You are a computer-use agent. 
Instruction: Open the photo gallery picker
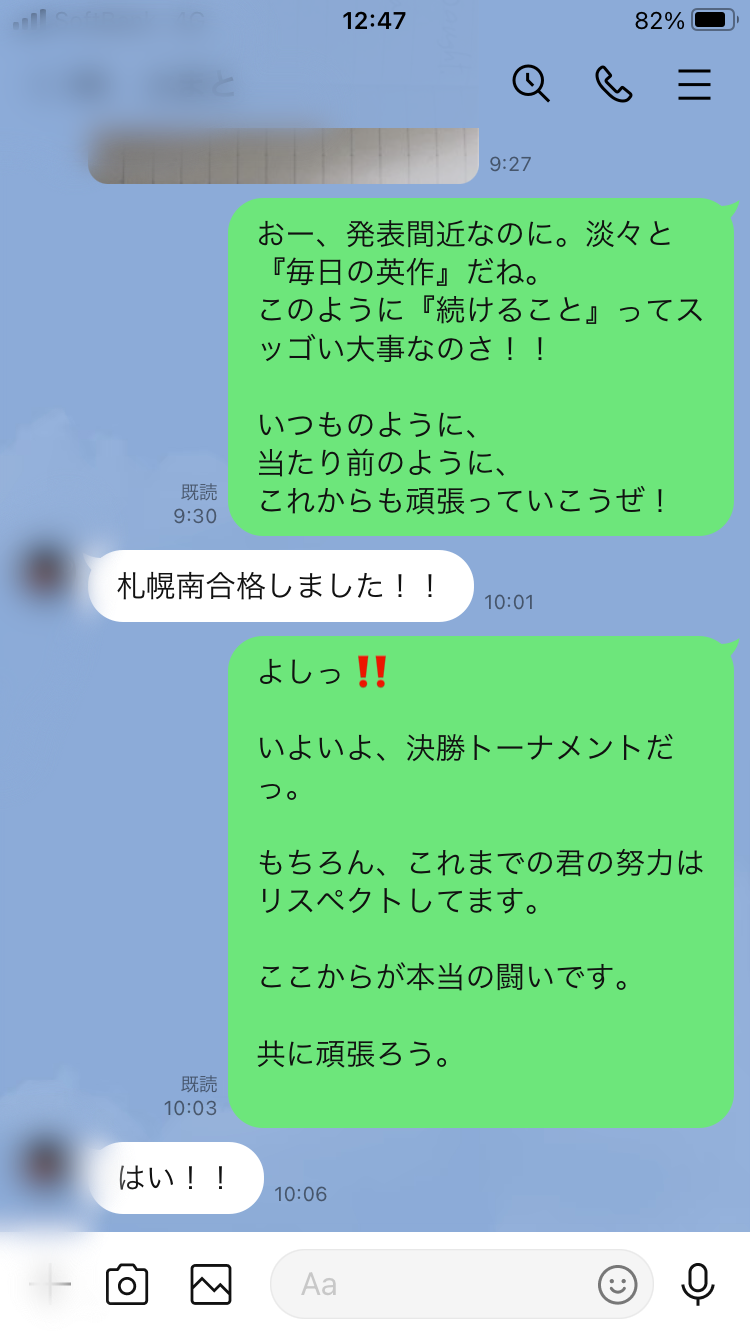pyautogui.click(x=211, y=1284)
